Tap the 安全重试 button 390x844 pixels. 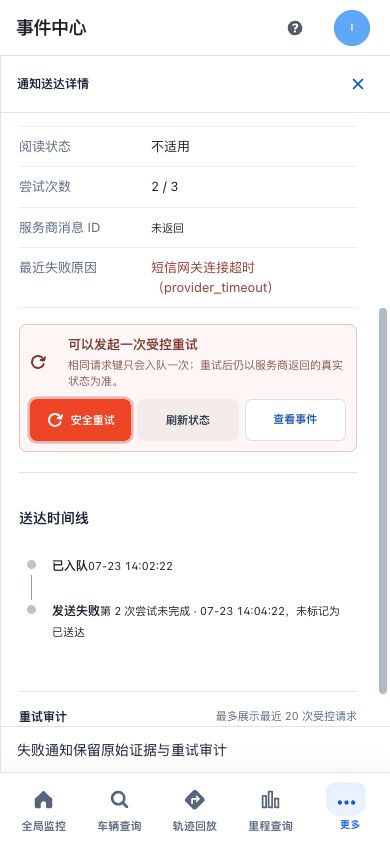tap(81, 420)
